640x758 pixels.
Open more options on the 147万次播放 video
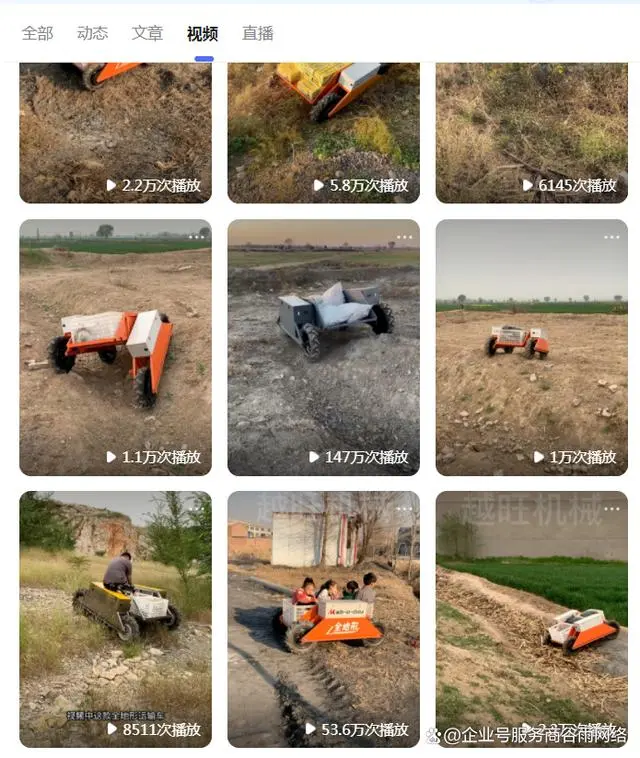pos(404,237)
